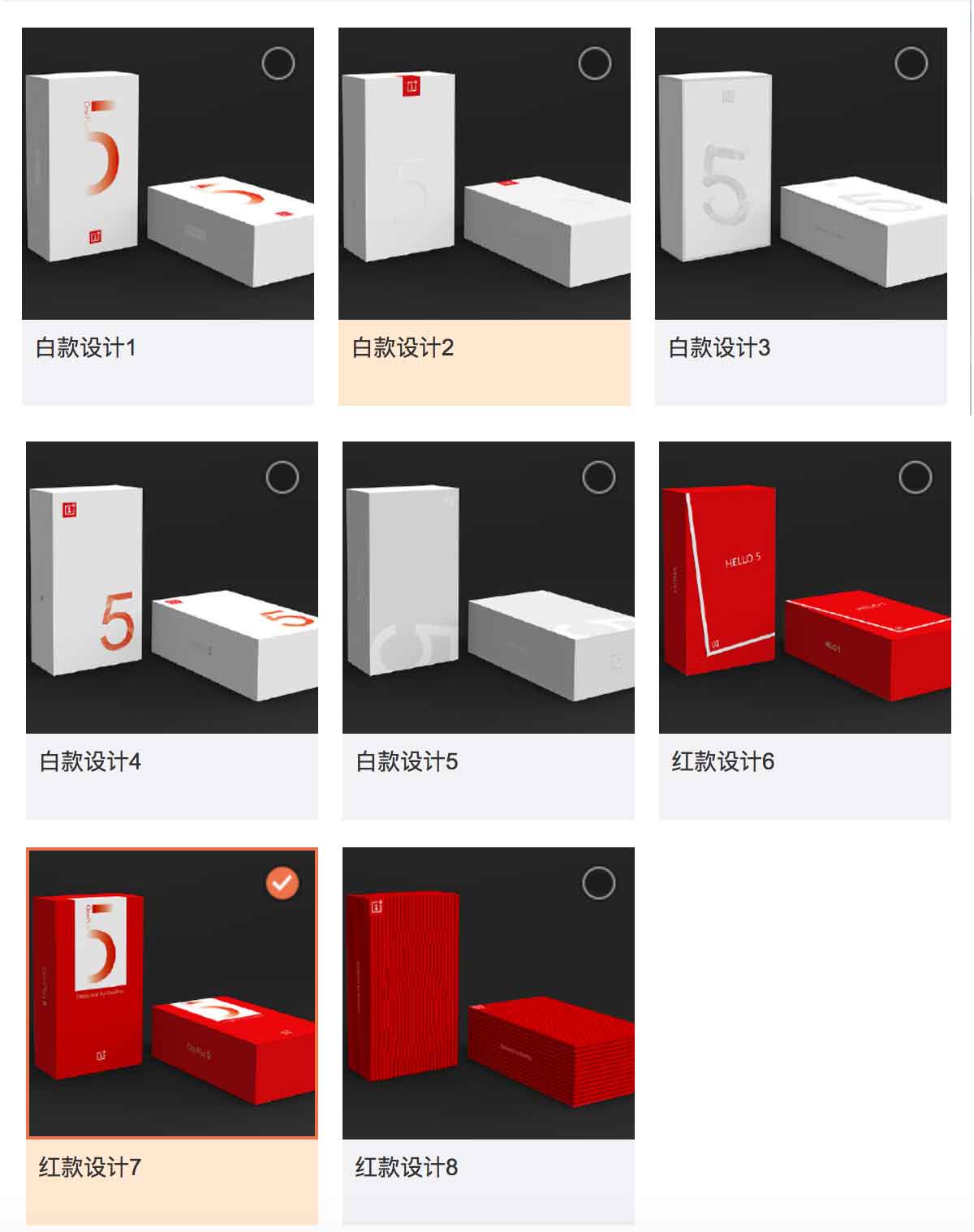Select the 白款设计4 radio circle
This screenshot has width=974, height=1232.
pyautogui.click(x=282, y=477)
